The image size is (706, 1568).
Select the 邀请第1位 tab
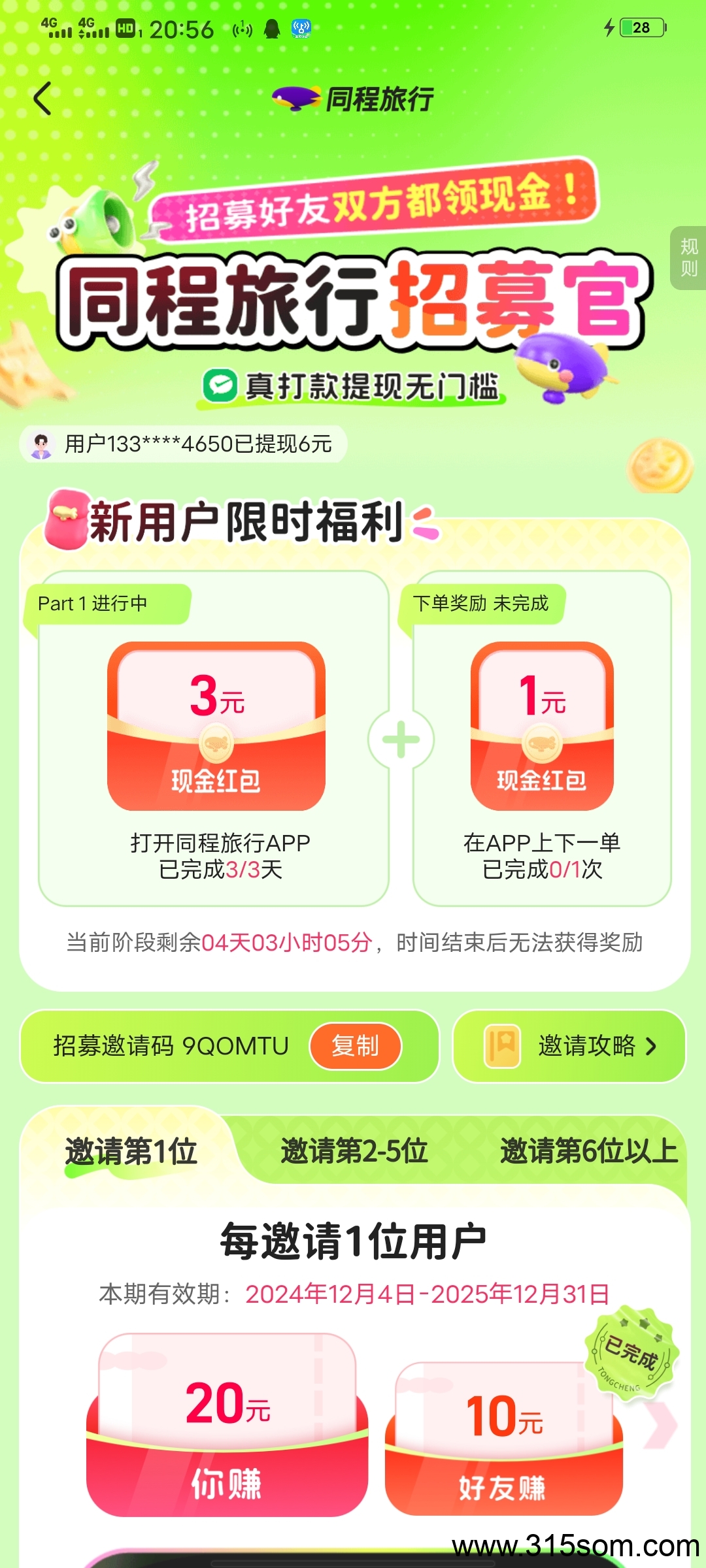131,1151
